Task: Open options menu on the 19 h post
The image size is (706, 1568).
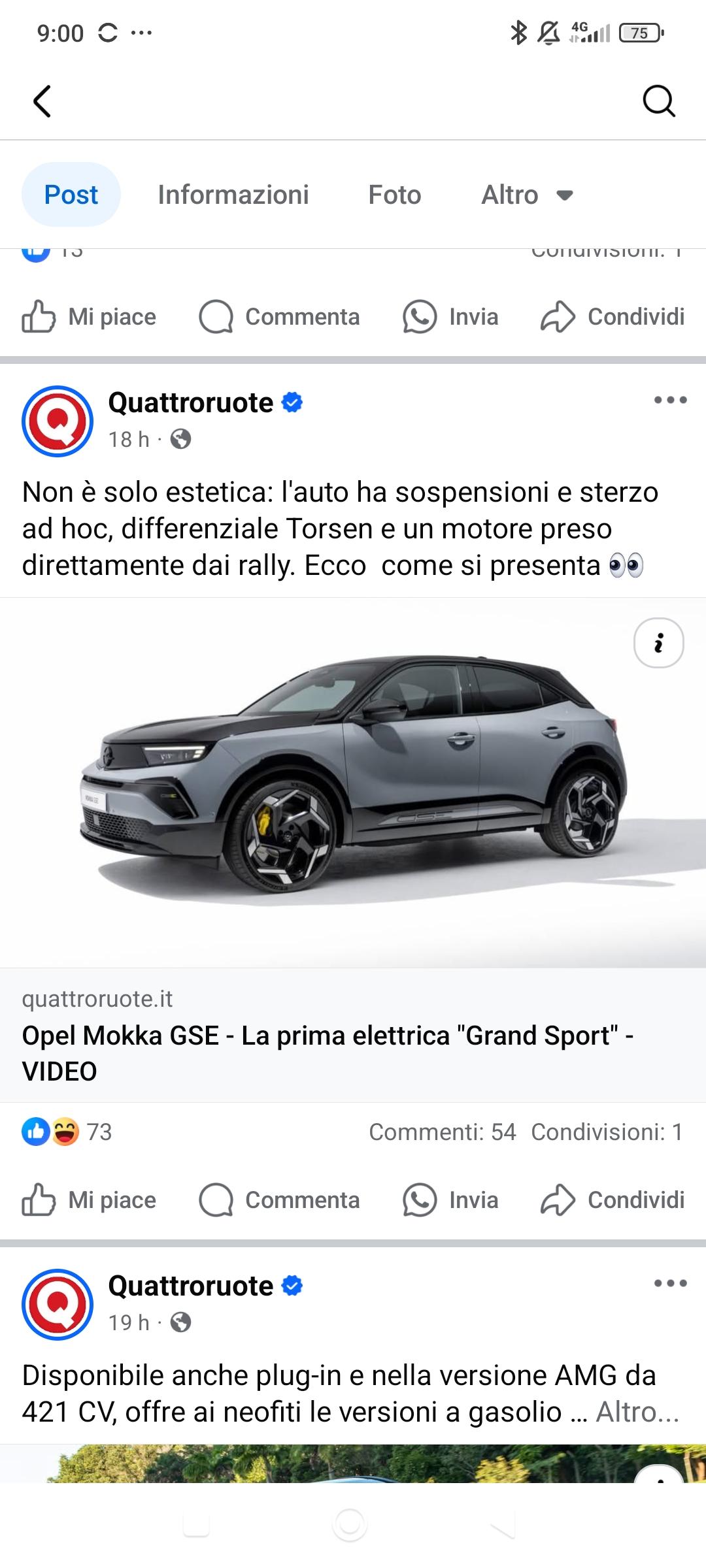Action: [670, 1283]
